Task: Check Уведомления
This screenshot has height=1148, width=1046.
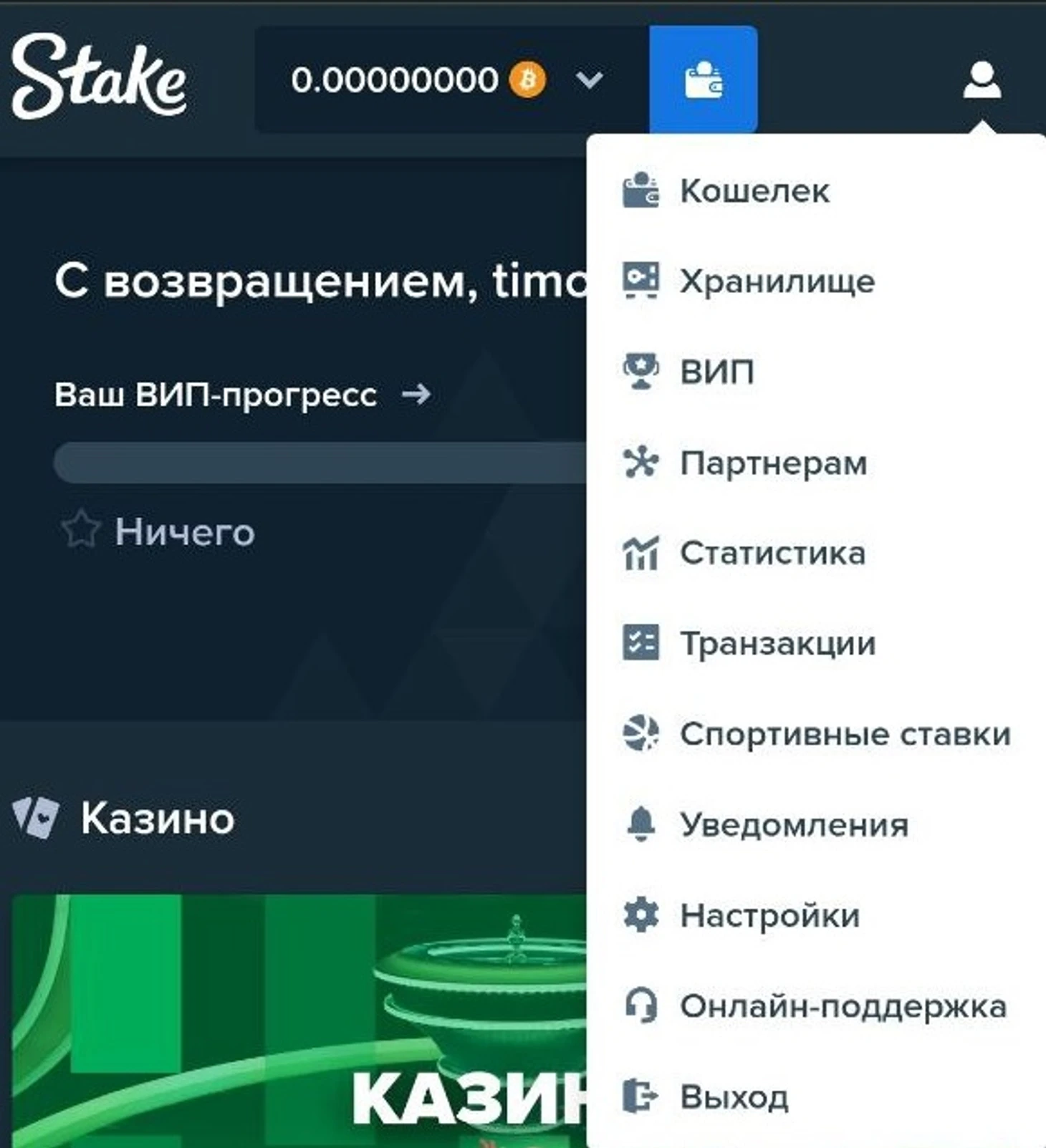Action: tap(794, 824)
